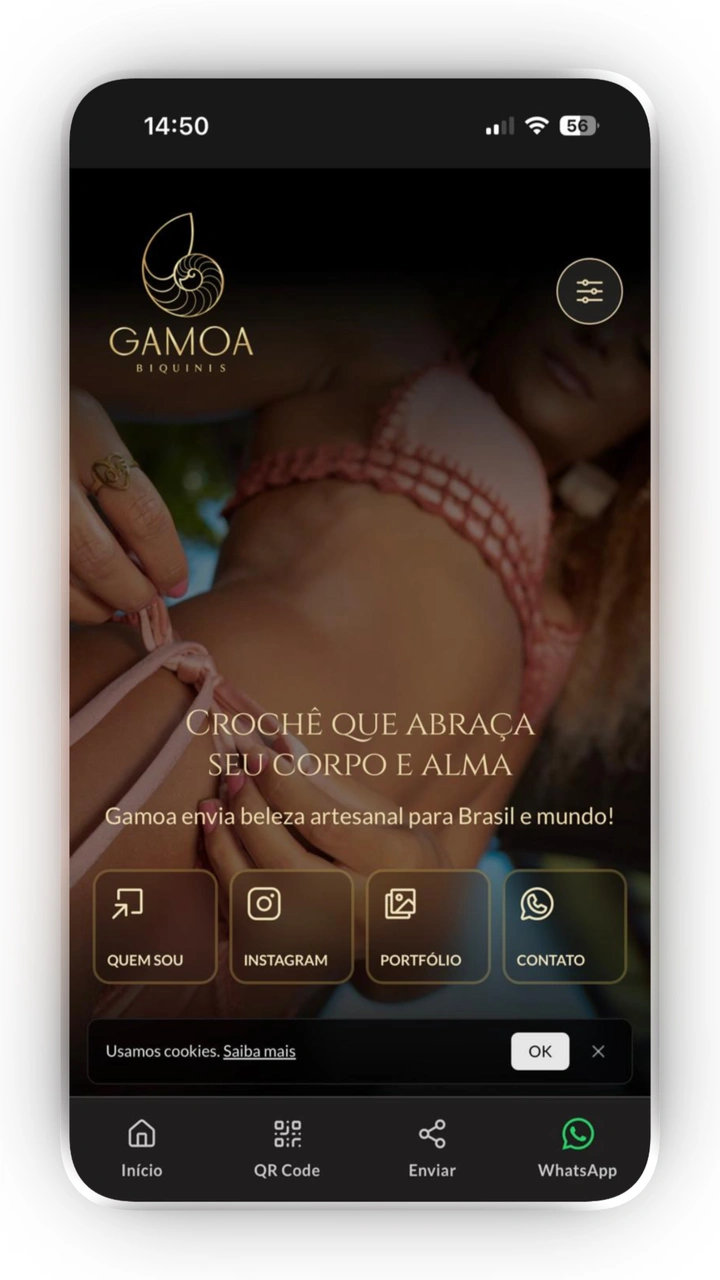Go to the Início tab
Viewport: 720px width, 1280px height.
coord(142,1148)
